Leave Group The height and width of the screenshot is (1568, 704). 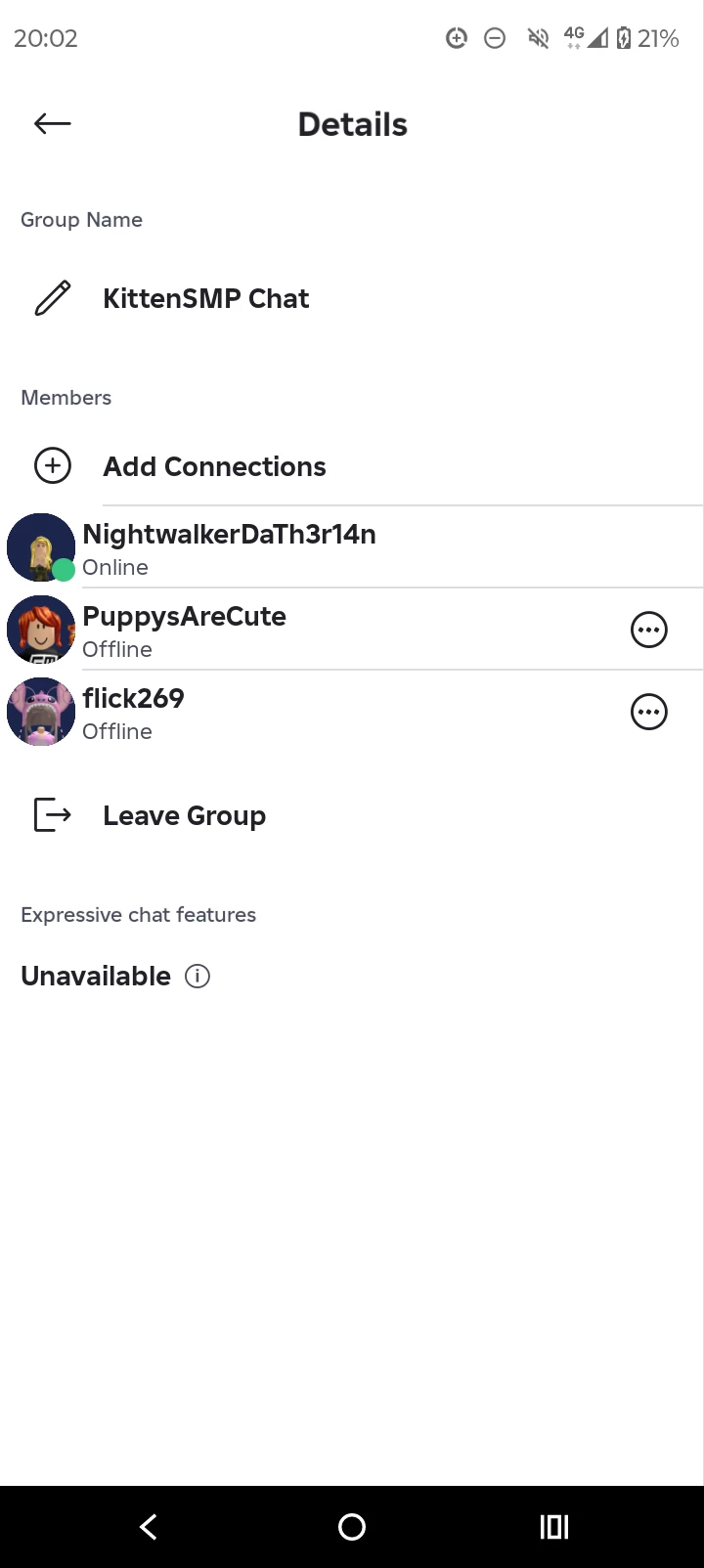tap(184, 815)
